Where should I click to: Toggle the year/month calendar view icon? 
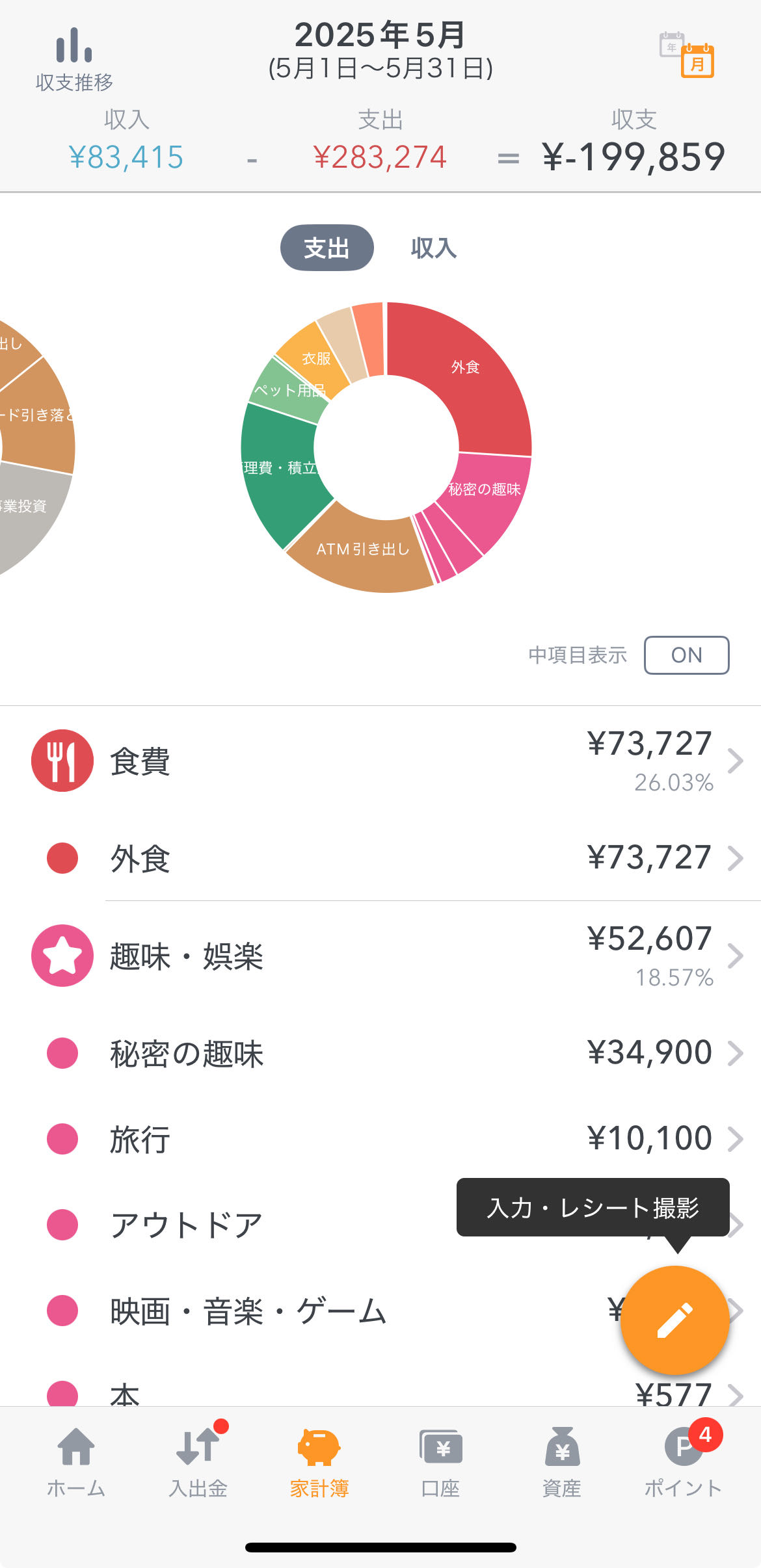point(687,55)
